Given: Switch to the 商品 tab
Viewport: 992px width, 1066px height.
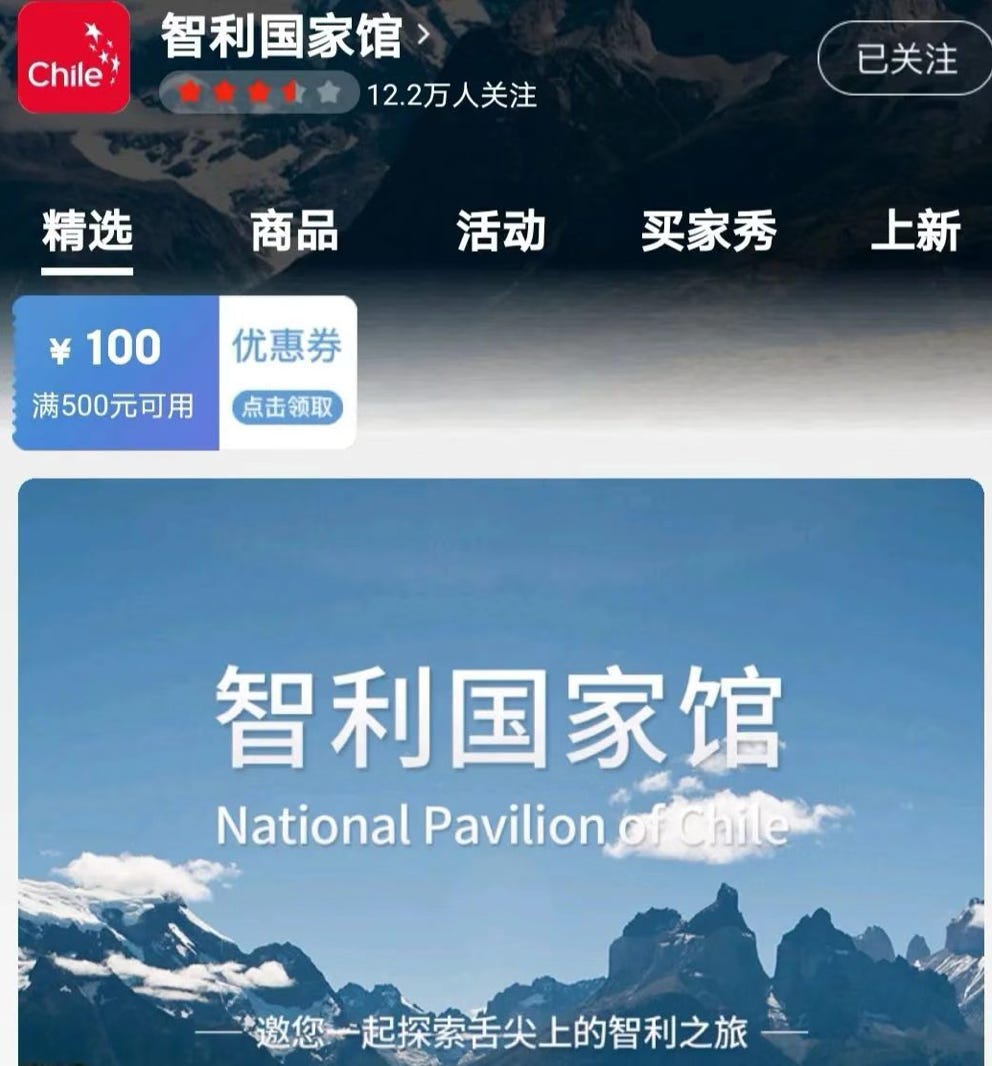Looking at the screenshot, I should coord(294,232).
